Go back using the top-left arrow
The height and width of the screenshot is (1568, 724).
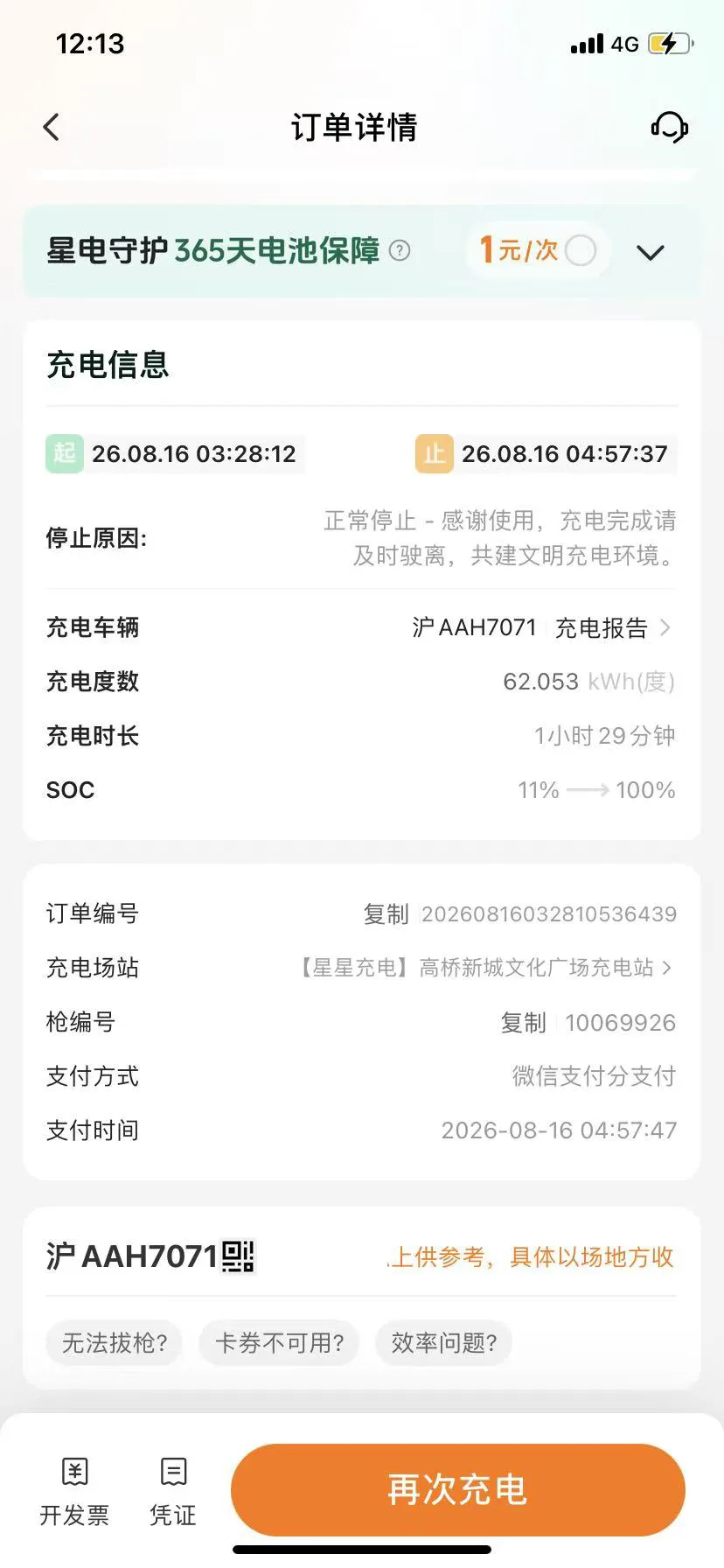(52, 128)
